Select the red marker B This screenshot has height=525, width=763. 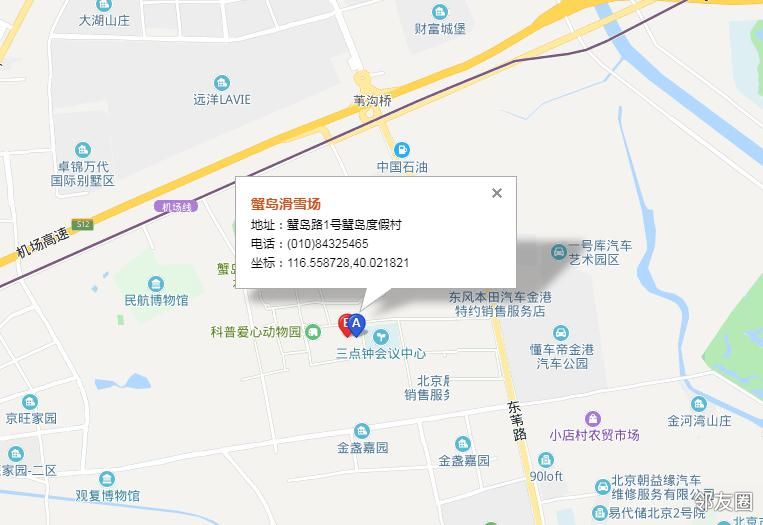pyautogui.click(x=345, y=323)
